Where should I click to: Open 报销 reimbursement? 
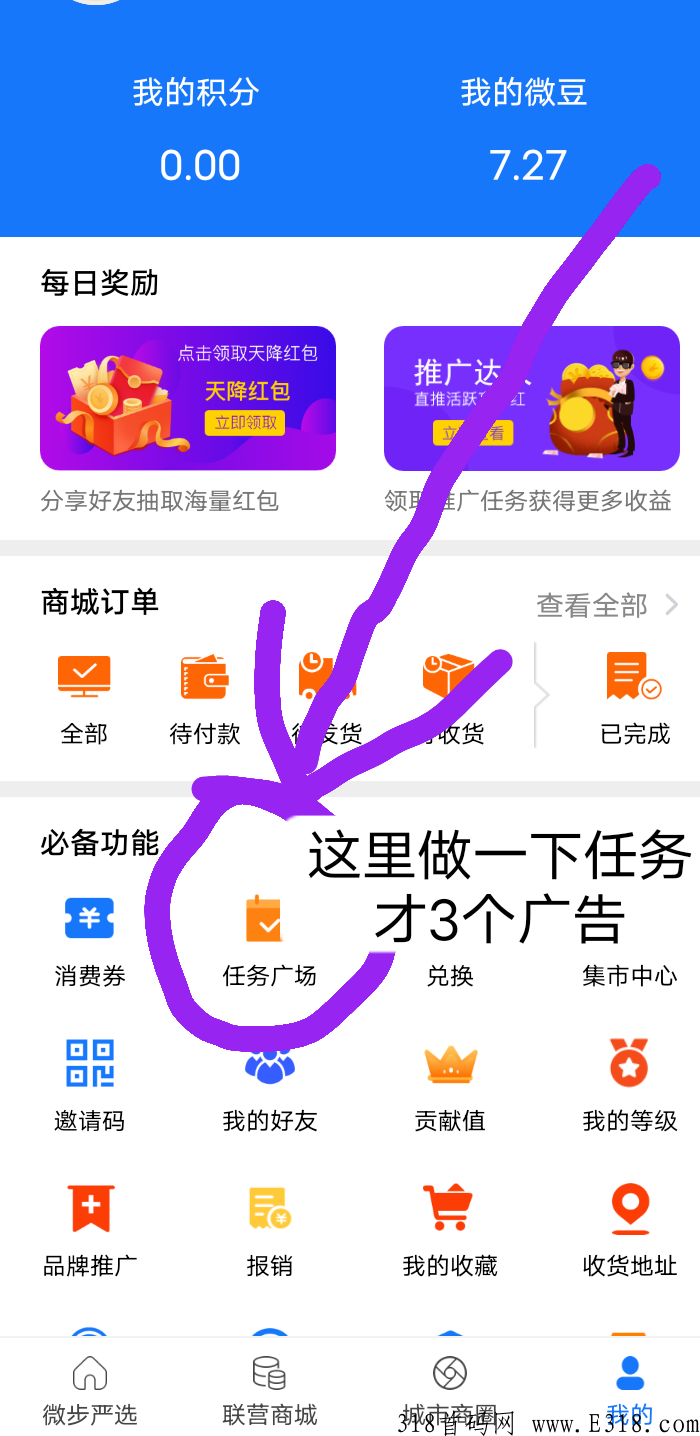(x=269, y=1229)
